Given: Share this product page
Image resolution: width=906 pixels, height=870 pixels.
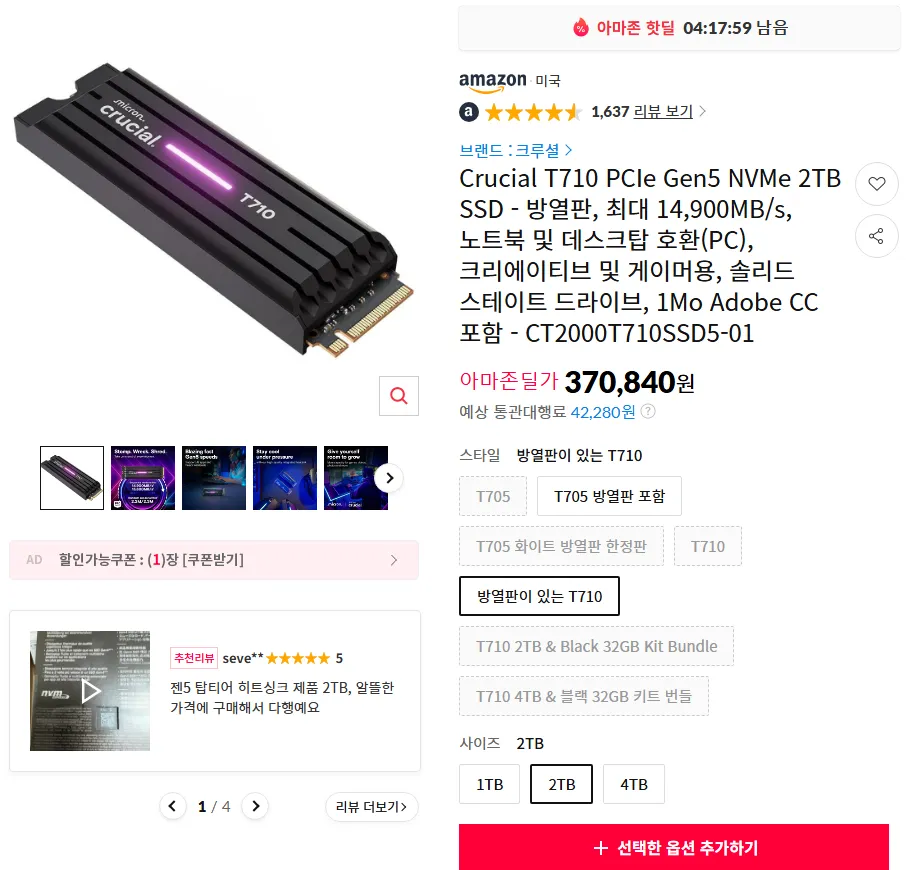Looking at the screenshot, I should tap(877, 237).
